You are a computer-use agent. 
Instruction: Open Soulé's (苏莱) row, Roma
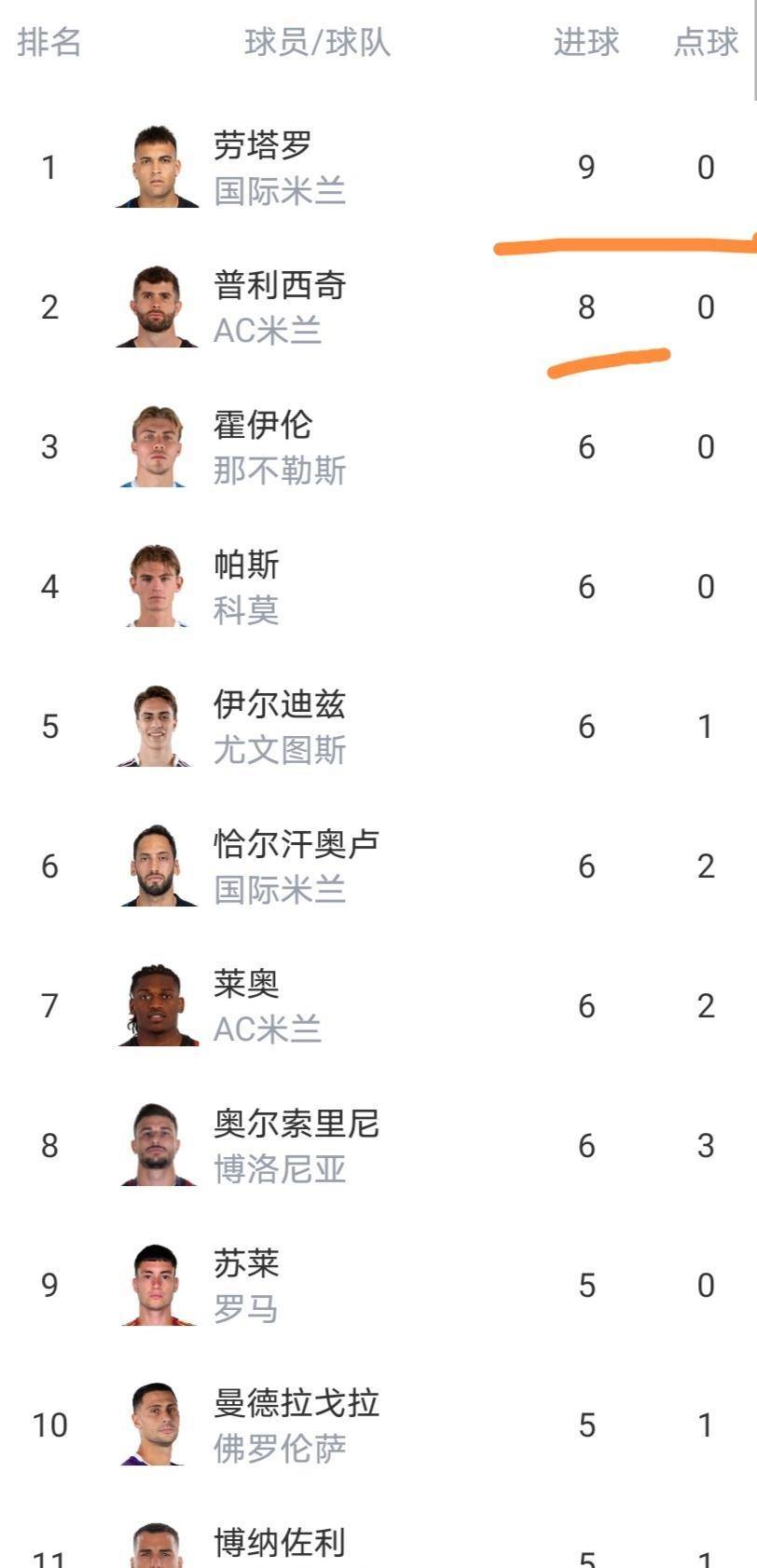pos(246,1264)
